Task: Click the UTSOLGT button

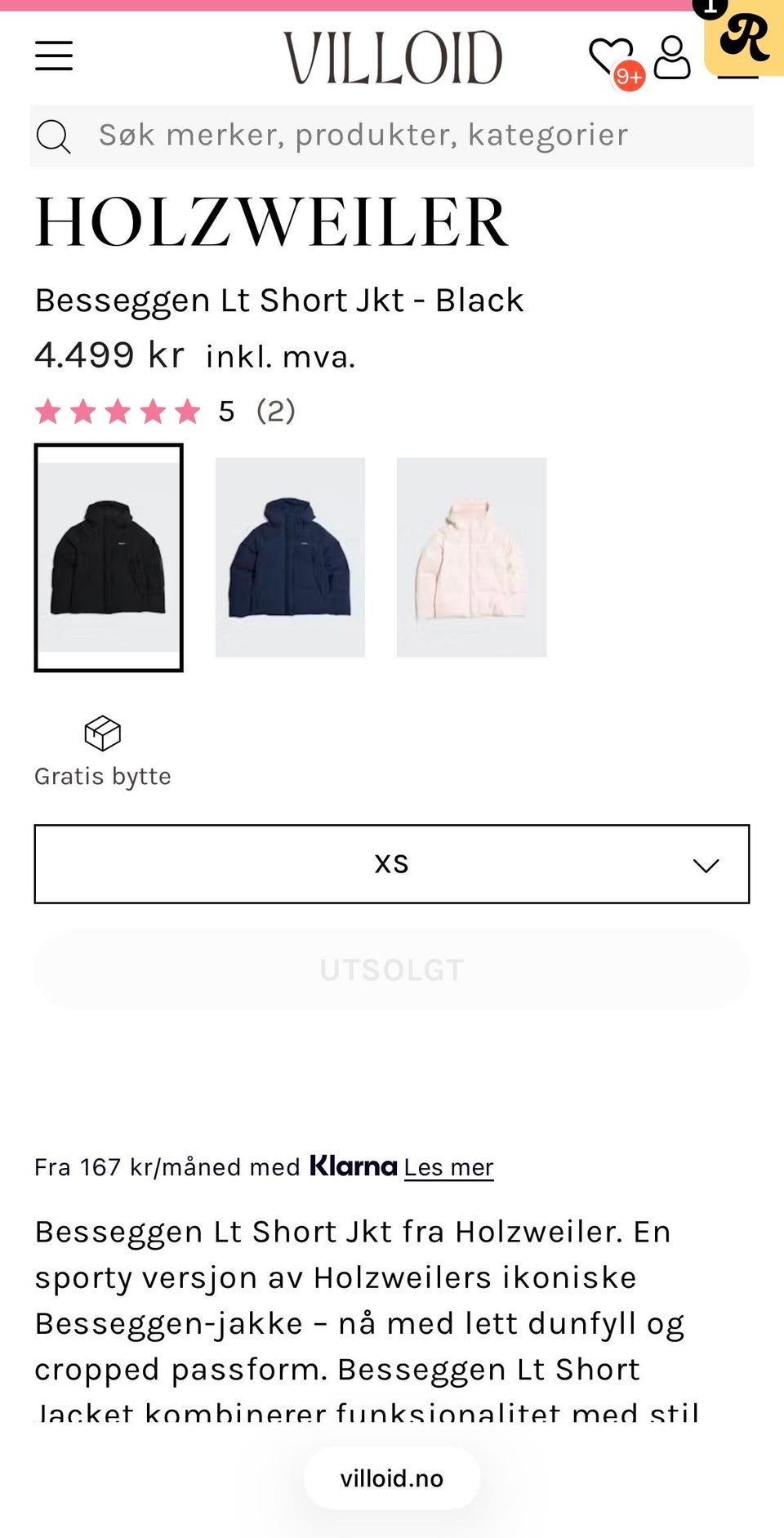Action: [392, 969]
